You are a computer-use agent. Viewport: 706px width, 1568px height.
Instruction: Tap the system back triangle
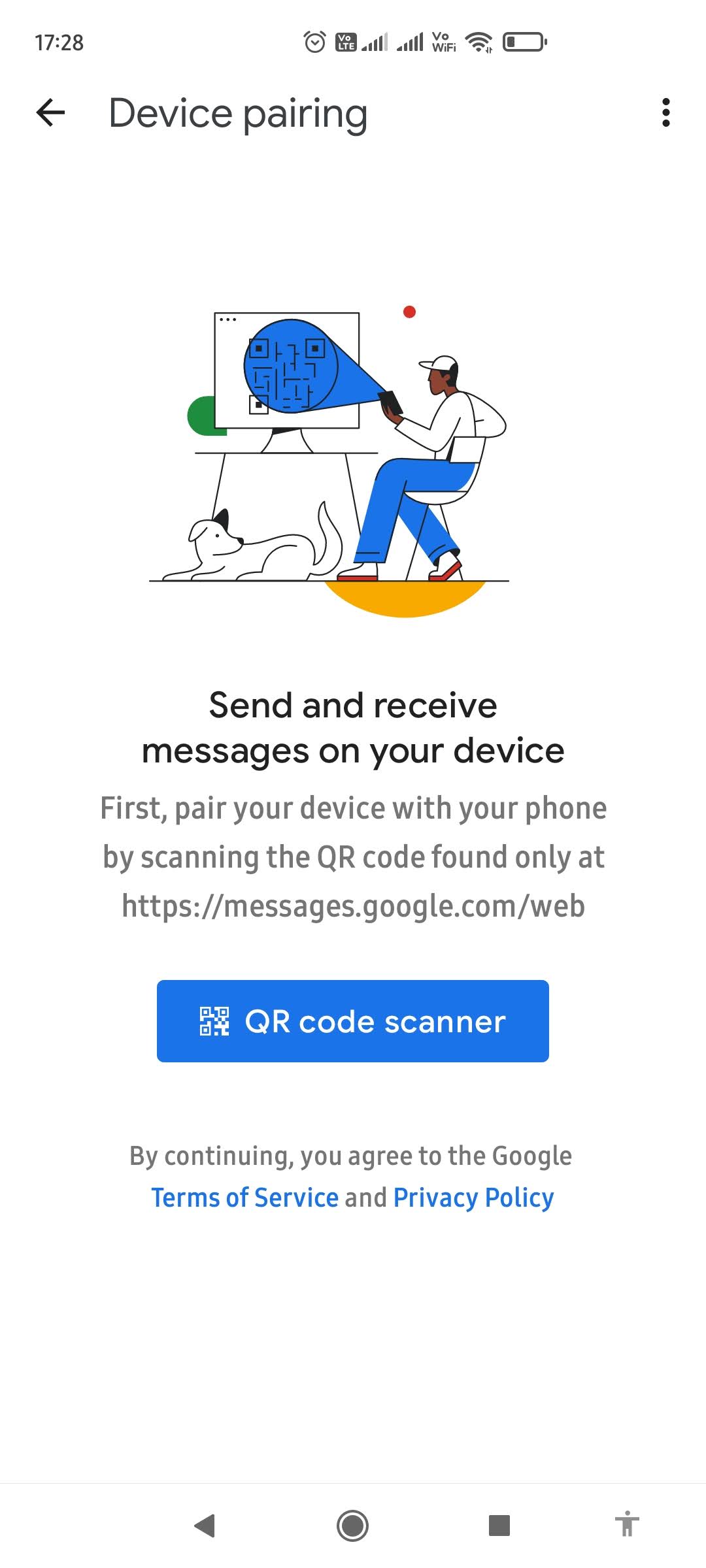pyautogui.click(x=205, y=1526)
